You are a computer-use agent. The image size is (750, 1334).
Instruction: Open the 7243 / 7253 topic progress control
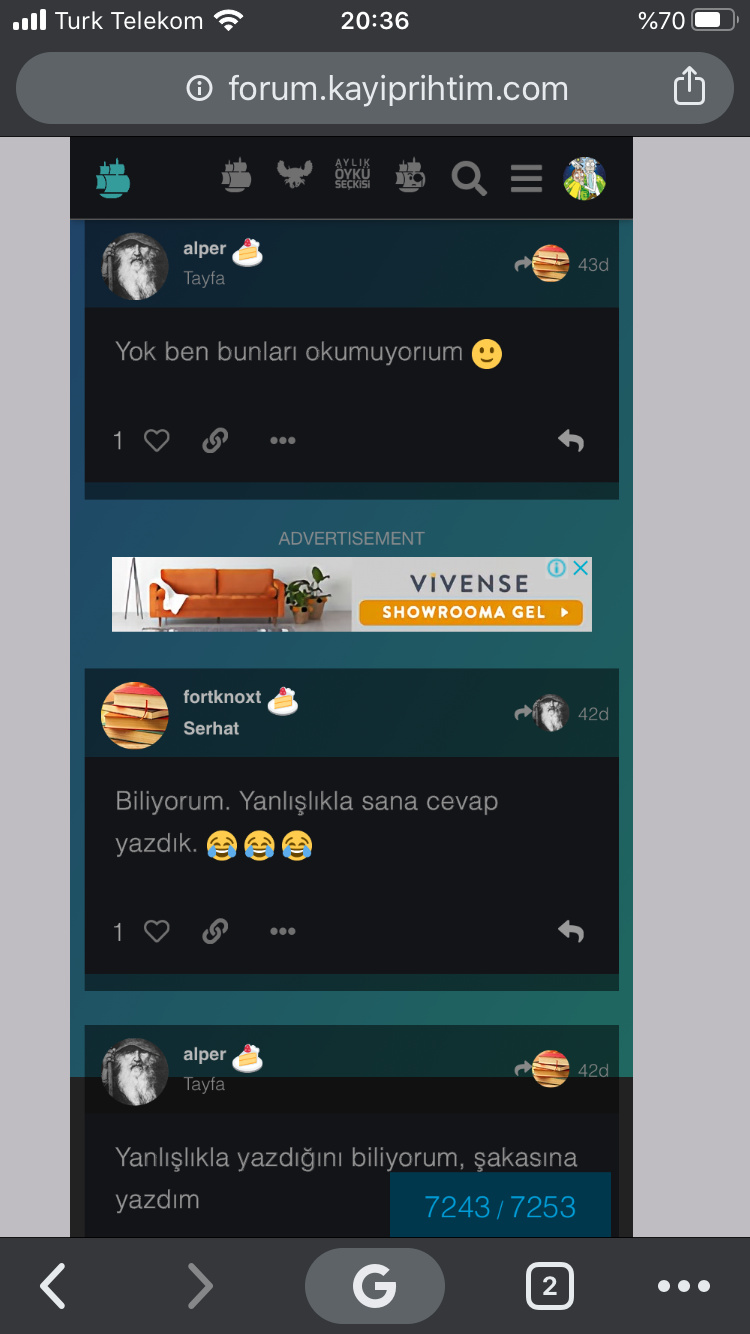[x=500, y=1207]
